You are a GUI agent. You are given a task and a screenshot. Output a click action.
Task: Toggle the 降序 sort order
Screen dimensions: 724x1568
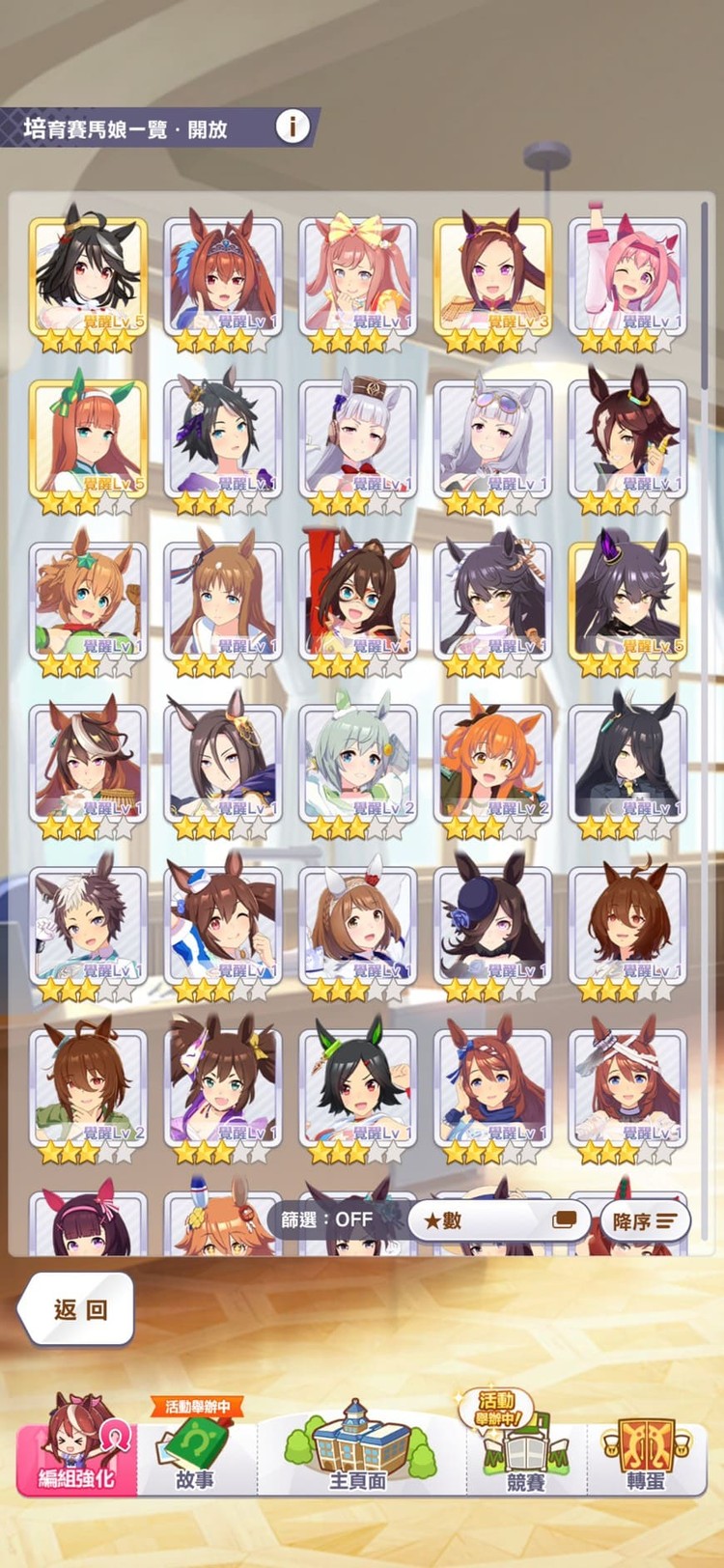(644, 1220)
